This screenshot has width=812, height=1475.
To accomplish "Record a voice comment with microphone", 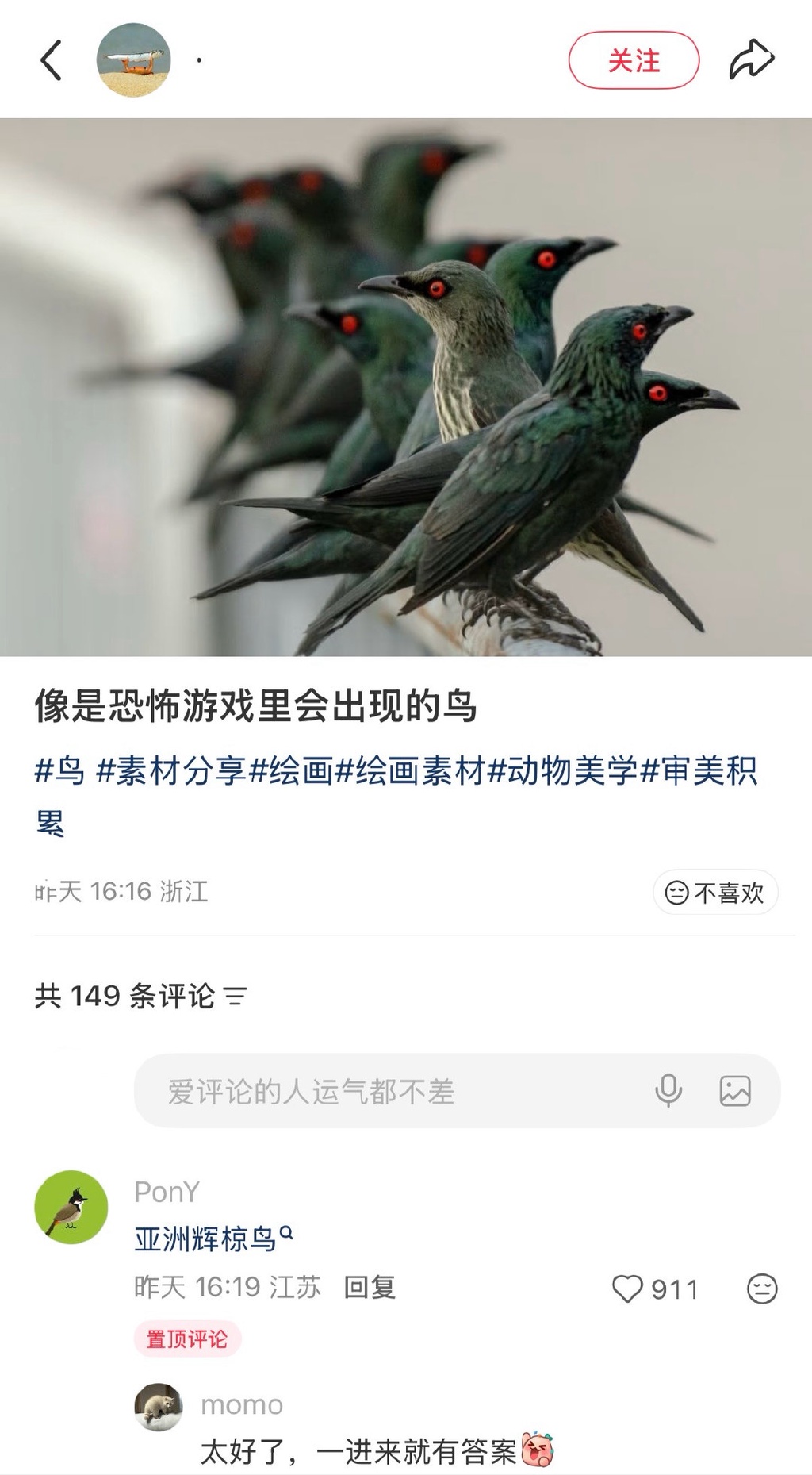I will (x=668, y=1091).
